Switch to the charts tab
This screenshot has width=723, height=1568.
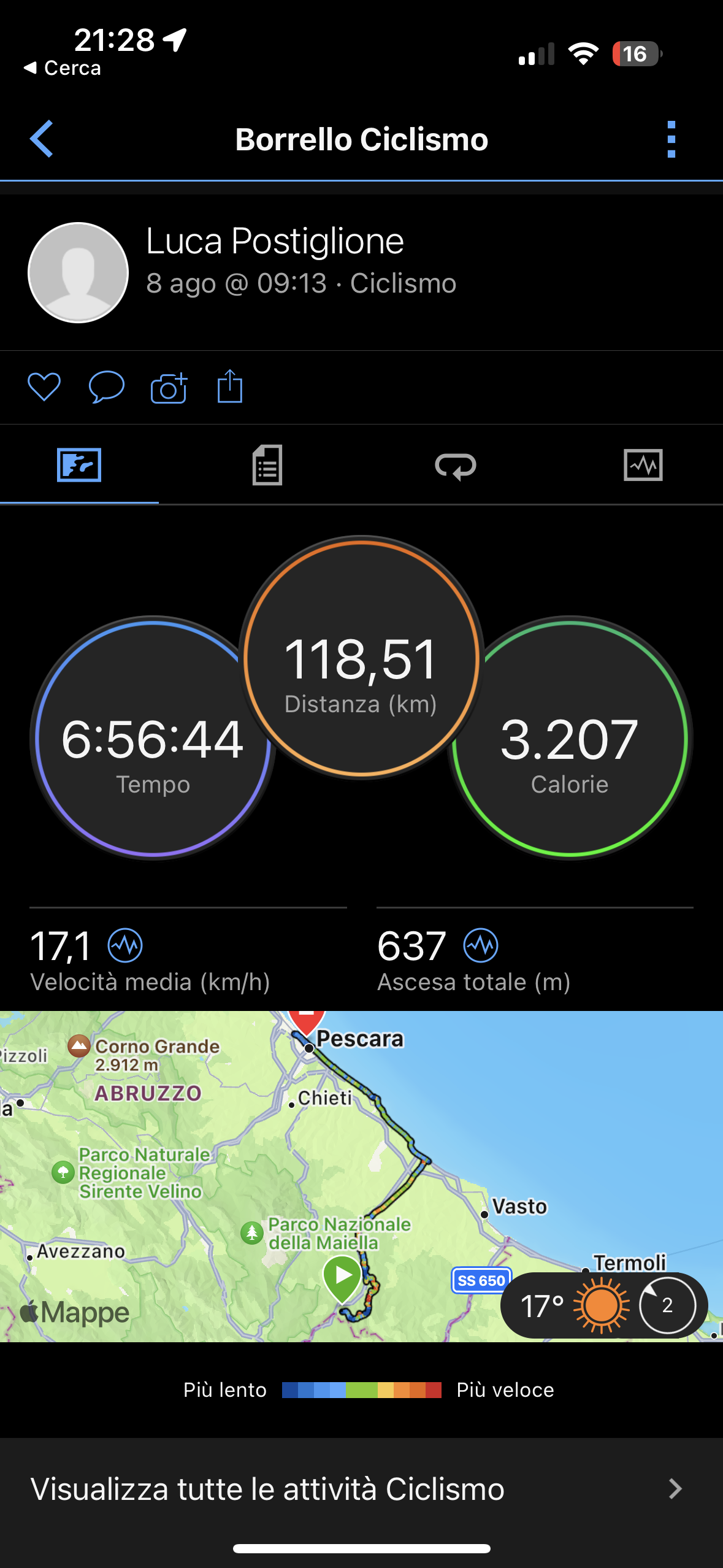643,464
